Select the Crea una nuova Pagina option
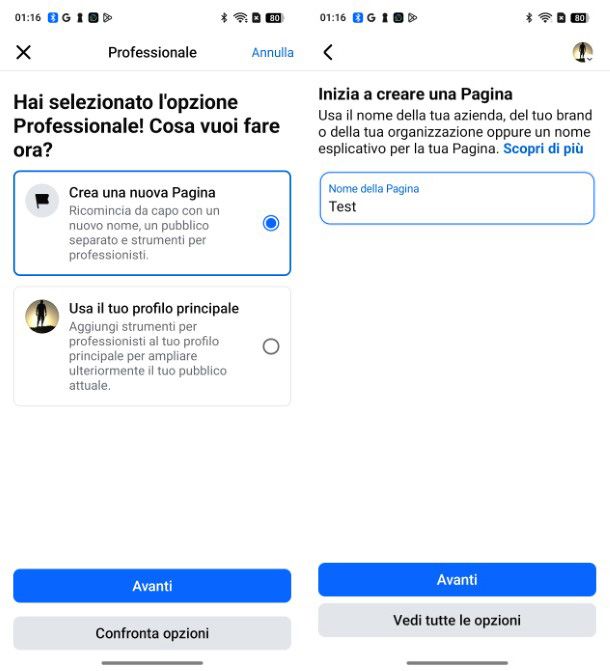The width and height of the screenshot is (610, 671). [152, 223]
